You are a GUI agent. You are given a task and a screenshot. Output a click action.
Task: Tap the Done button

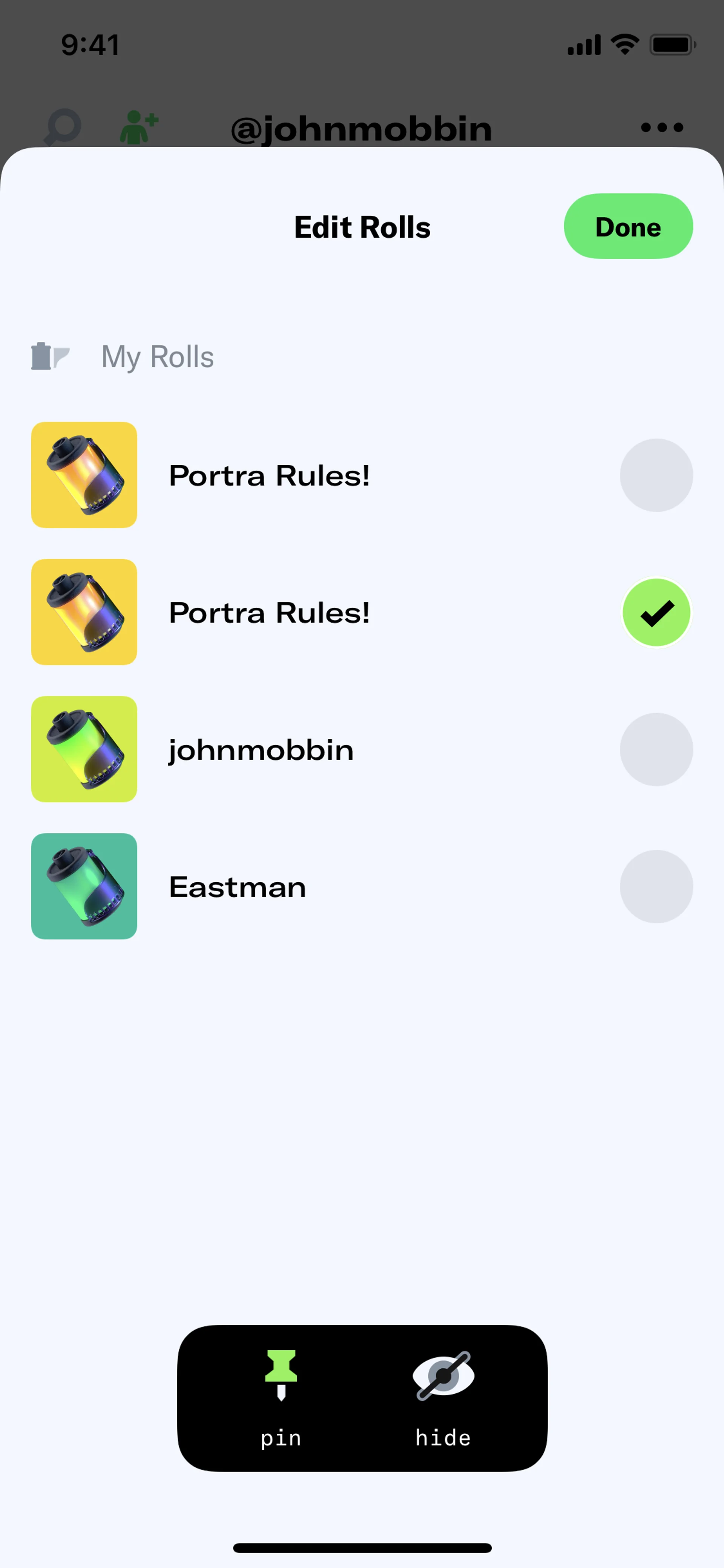(628, 226)
